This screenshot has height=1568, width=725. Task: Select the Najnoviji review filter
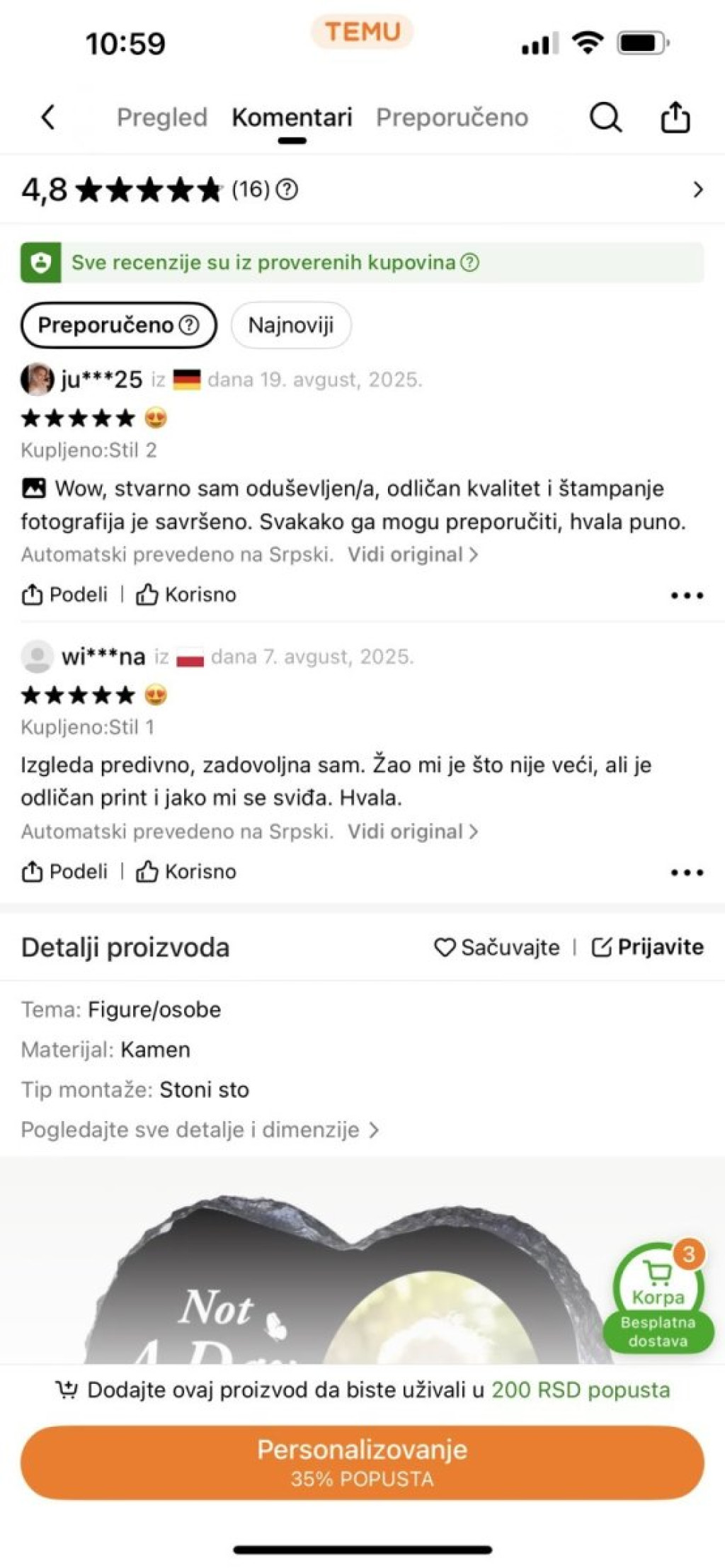(291, 325)
